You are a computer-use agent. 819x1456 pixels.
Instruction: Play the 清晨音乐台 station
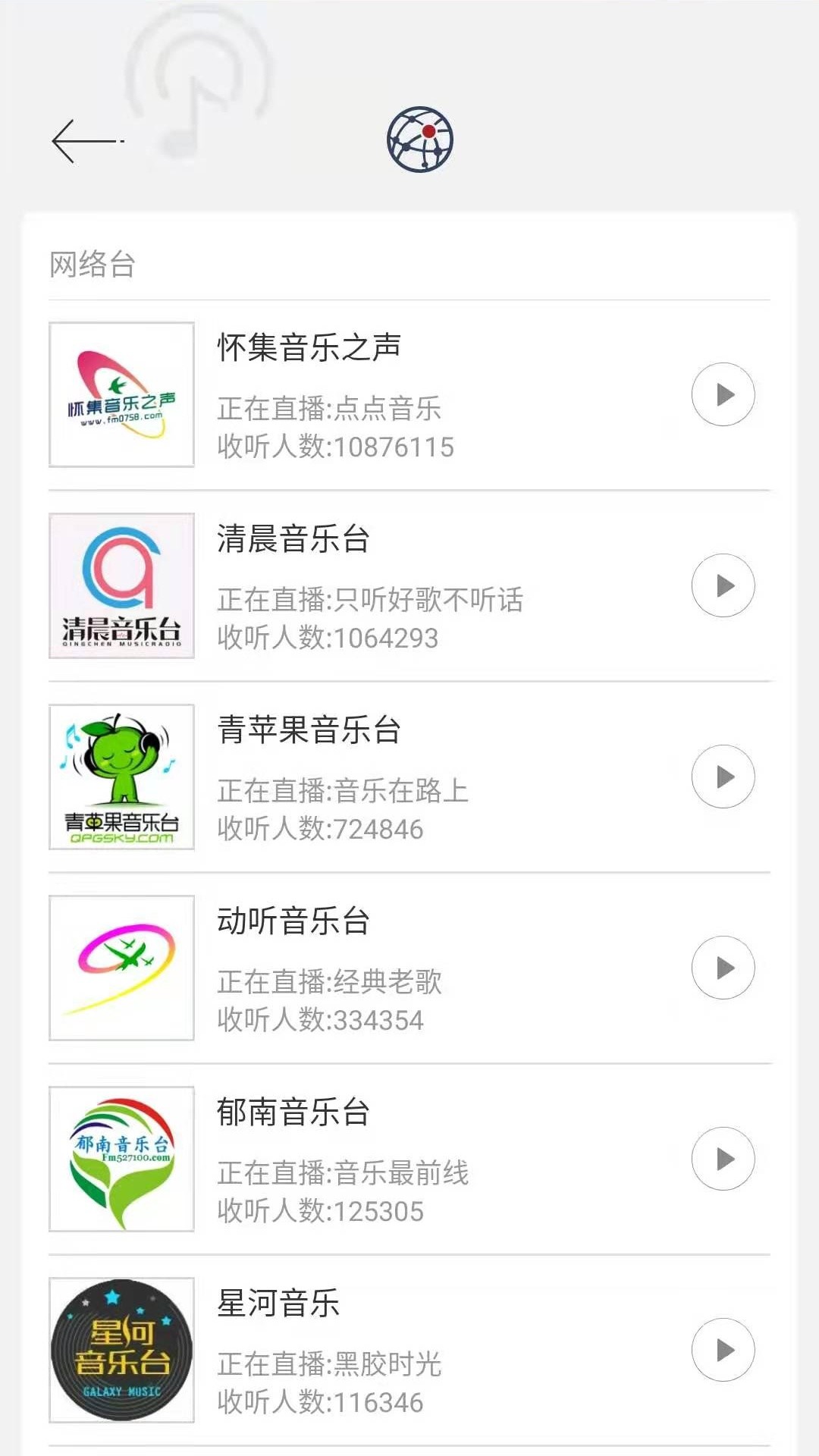pyautogui.click(x=722, y=585)
